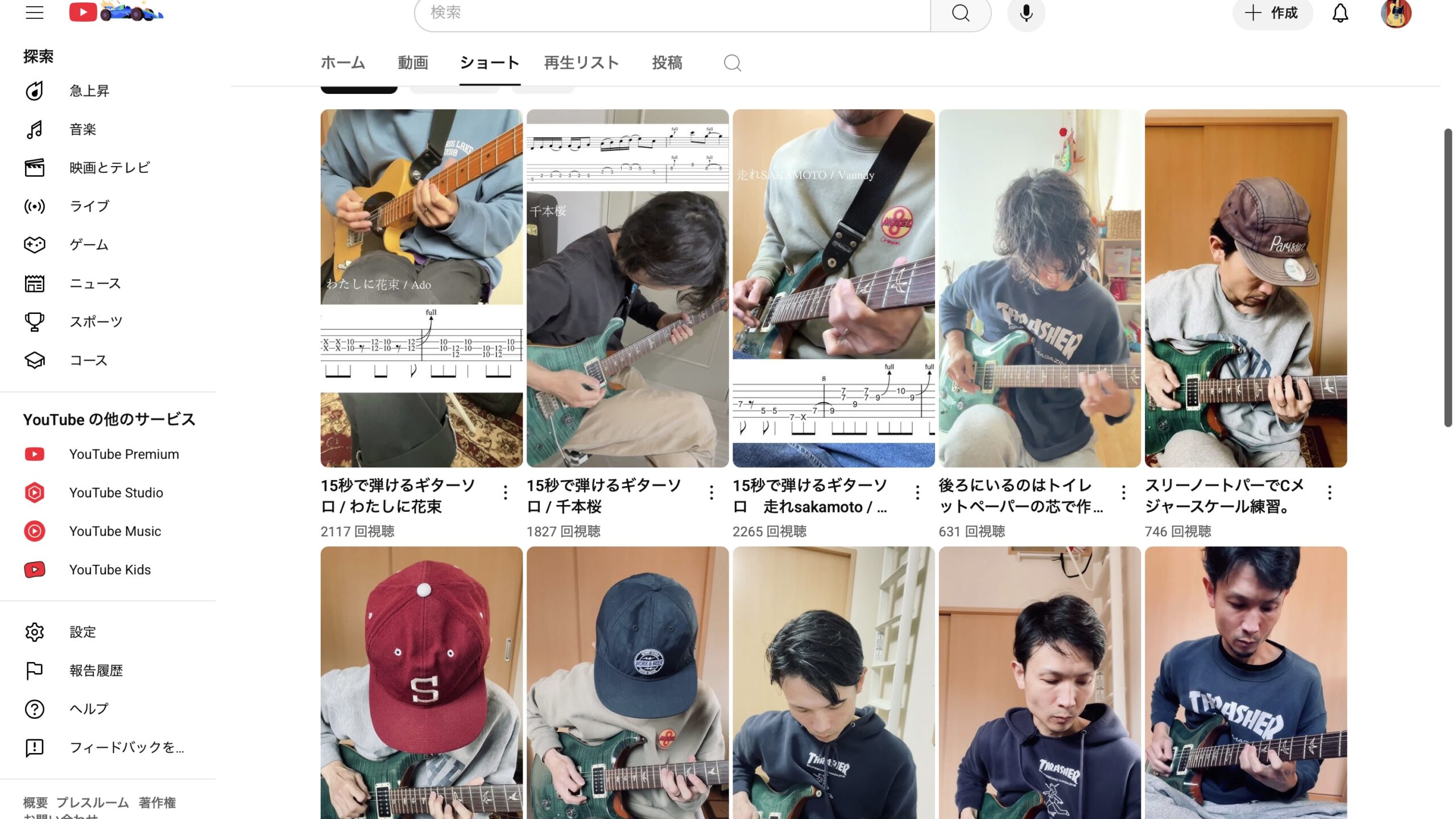This screenshot has width=1456, height=819.
Task: Open more options for 後ろにいるのはトイレットペーパー short
Action: (1123, 493)
